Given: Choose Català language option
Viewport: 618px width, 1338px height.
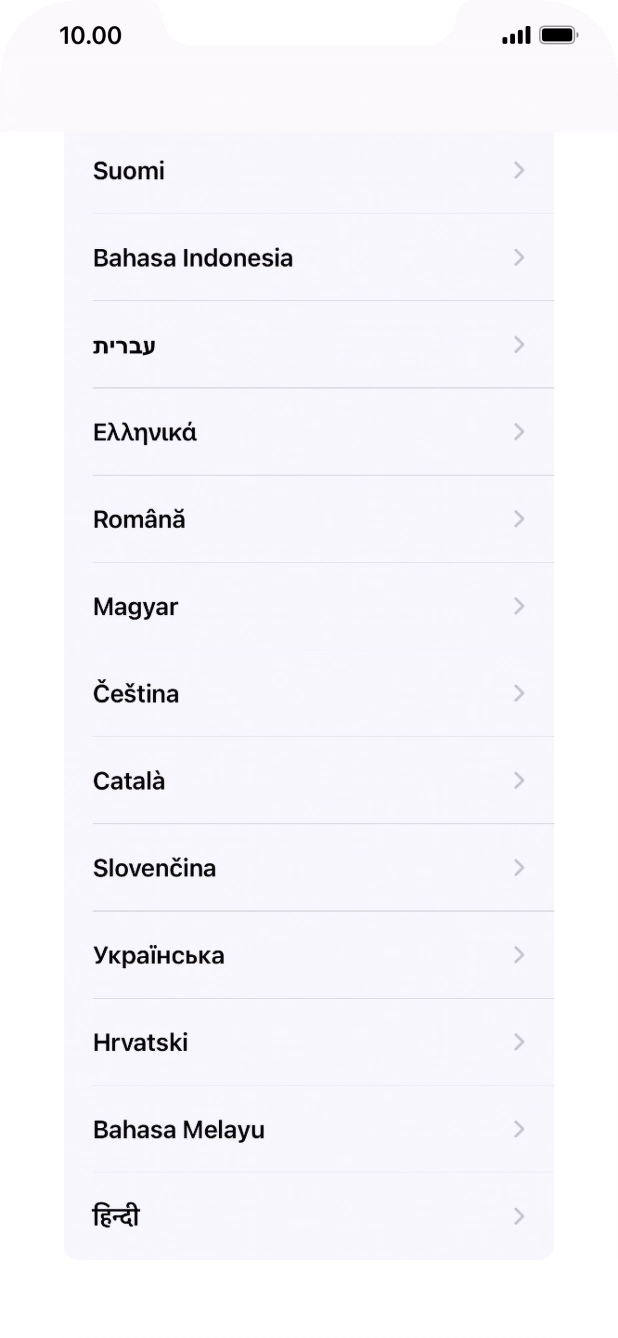Looking at the screenshot, I should pyautogui.click(x=308, y=780).
